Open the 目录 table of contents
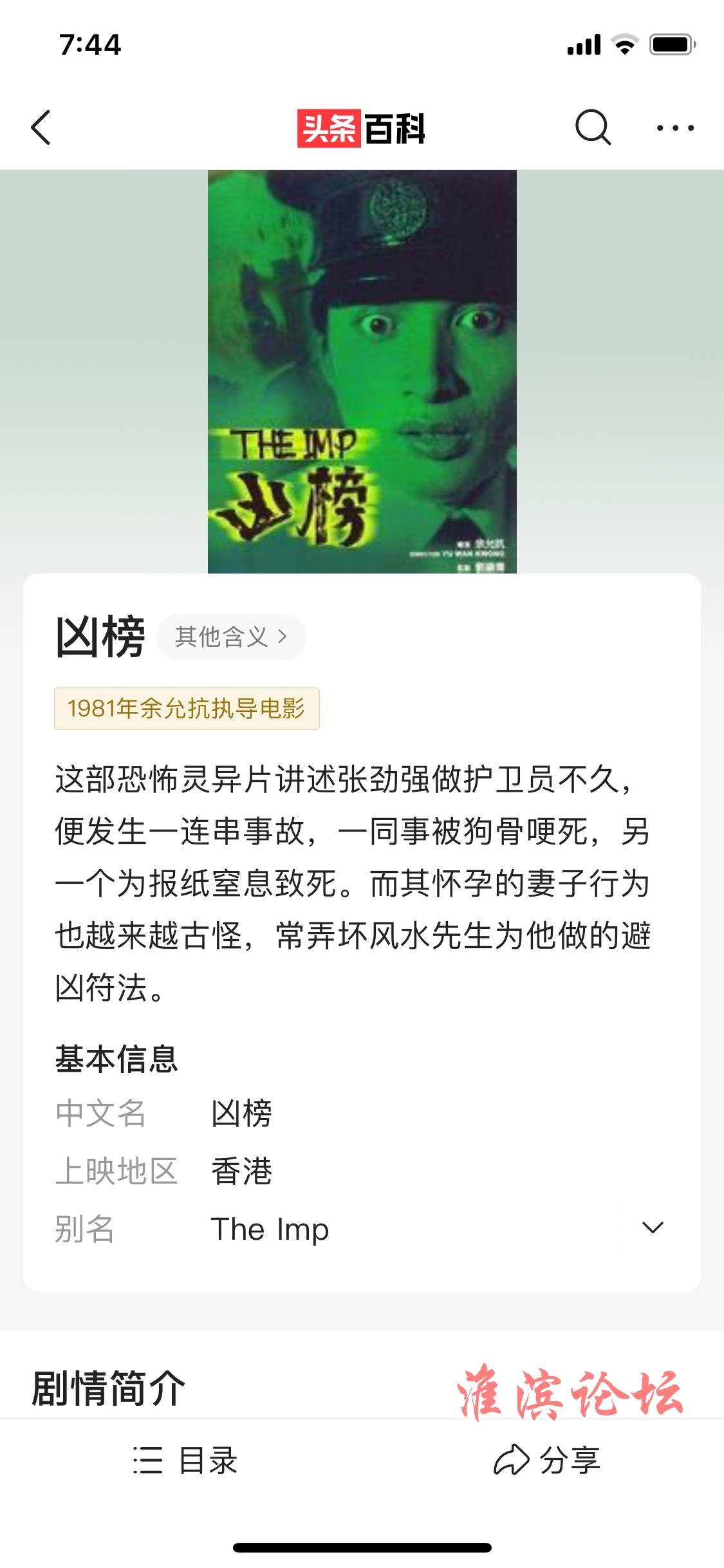Image resolution: width=724 pixels, height=1568 pixels. coord(185,1460)
